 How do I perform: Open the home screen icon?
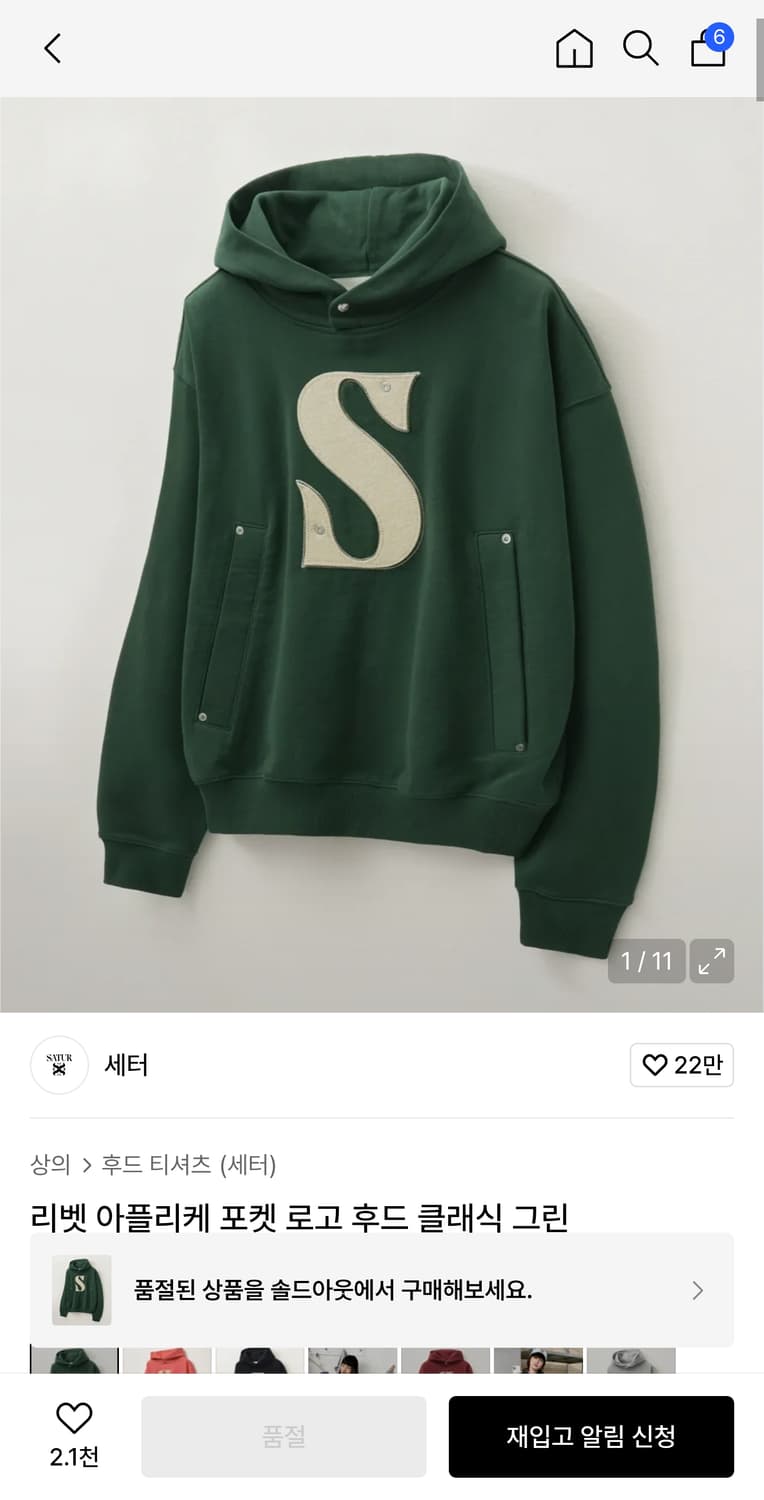(x=574, y=48)
